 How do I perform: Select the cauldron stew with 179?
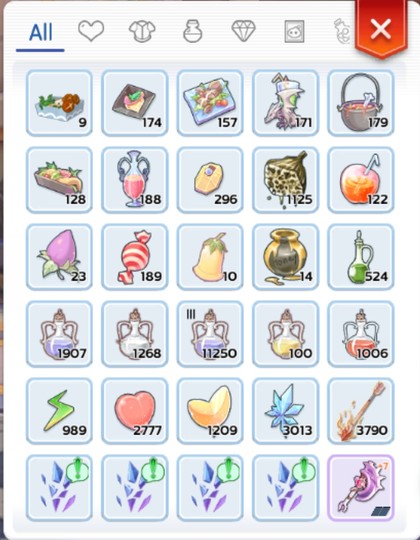(360, 103)
